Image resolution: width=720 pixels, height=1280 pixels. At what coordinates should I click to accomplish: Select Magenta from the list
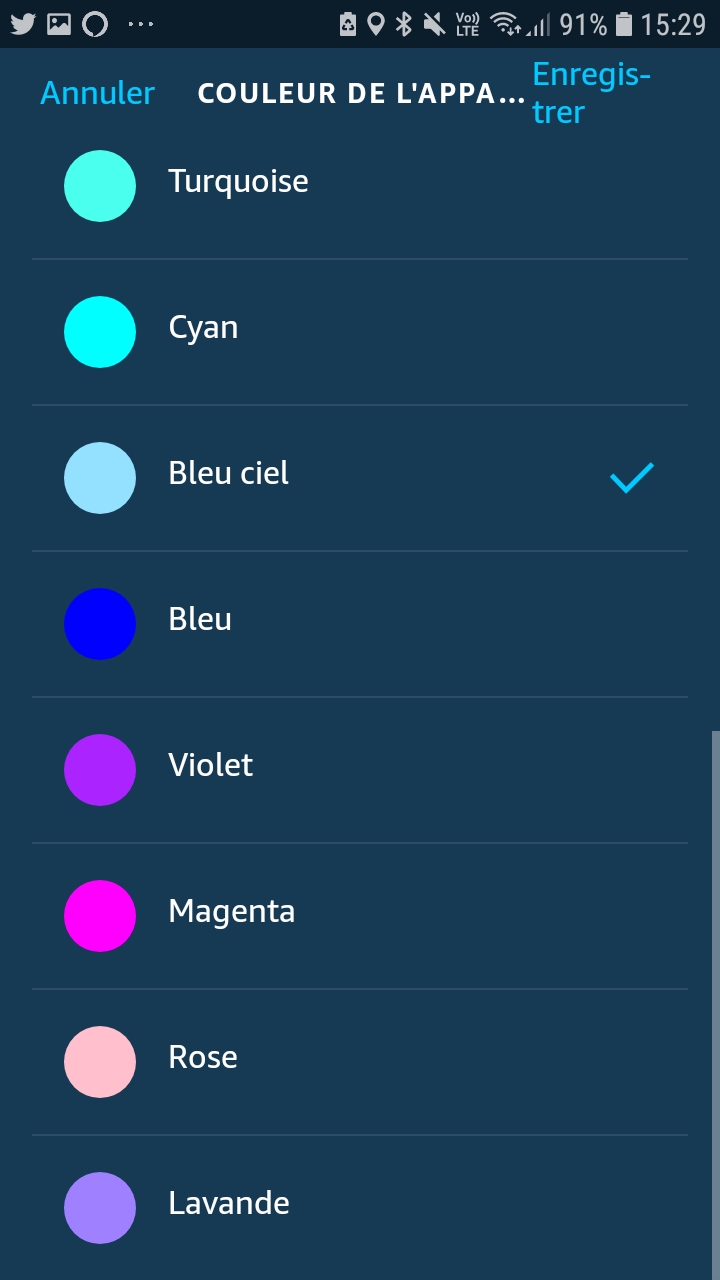[x=360, y=916]
